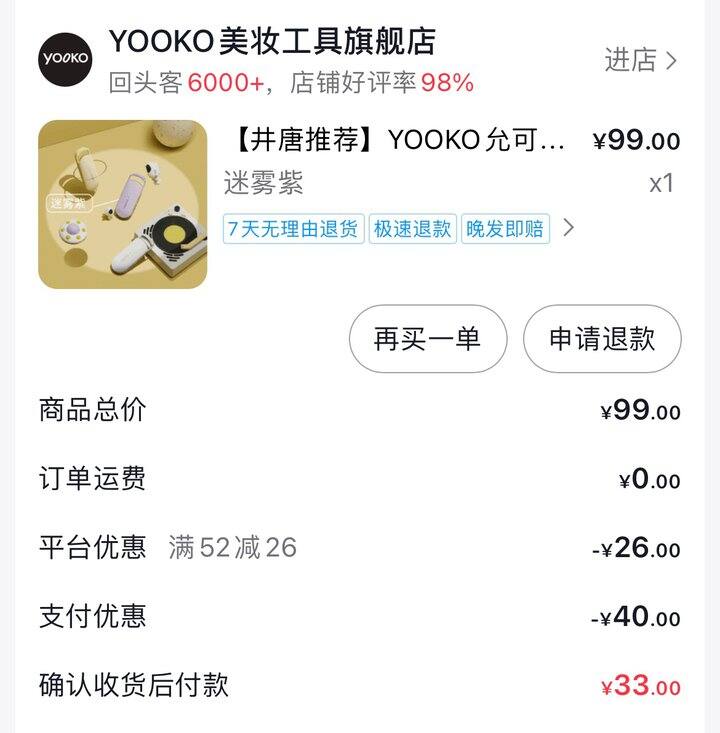Open YOOKO 美妆工具旗舰店 shop name
The width and height of the screenshot is (720, 733).
pos(272,42)
